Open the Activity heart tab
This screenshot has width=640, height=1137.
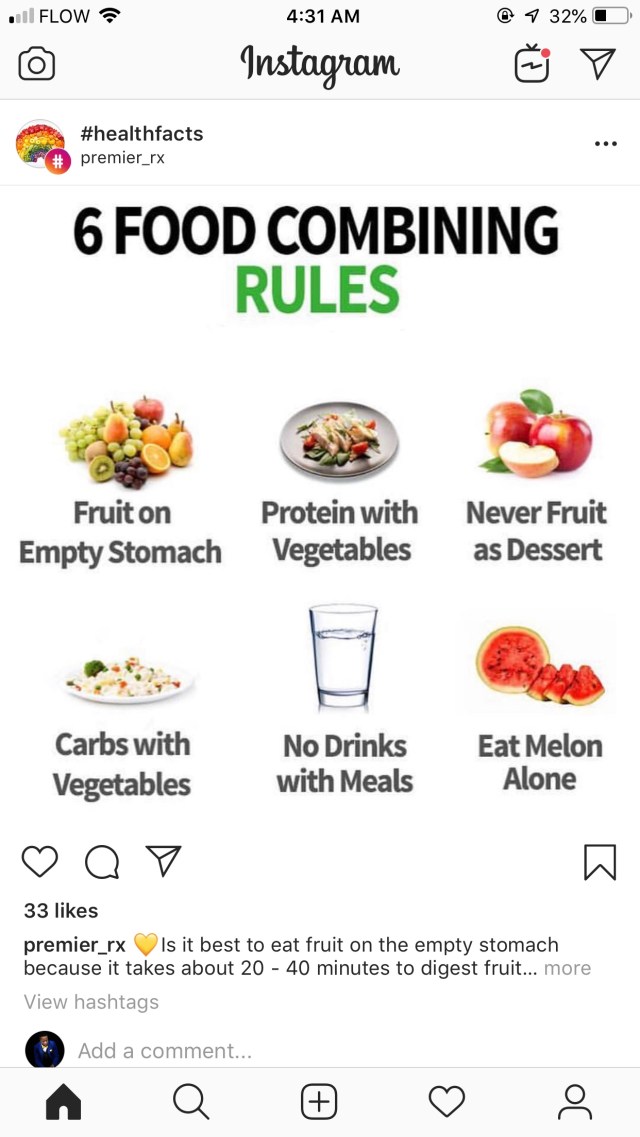pyautogui.click(x=447, y=1102)
